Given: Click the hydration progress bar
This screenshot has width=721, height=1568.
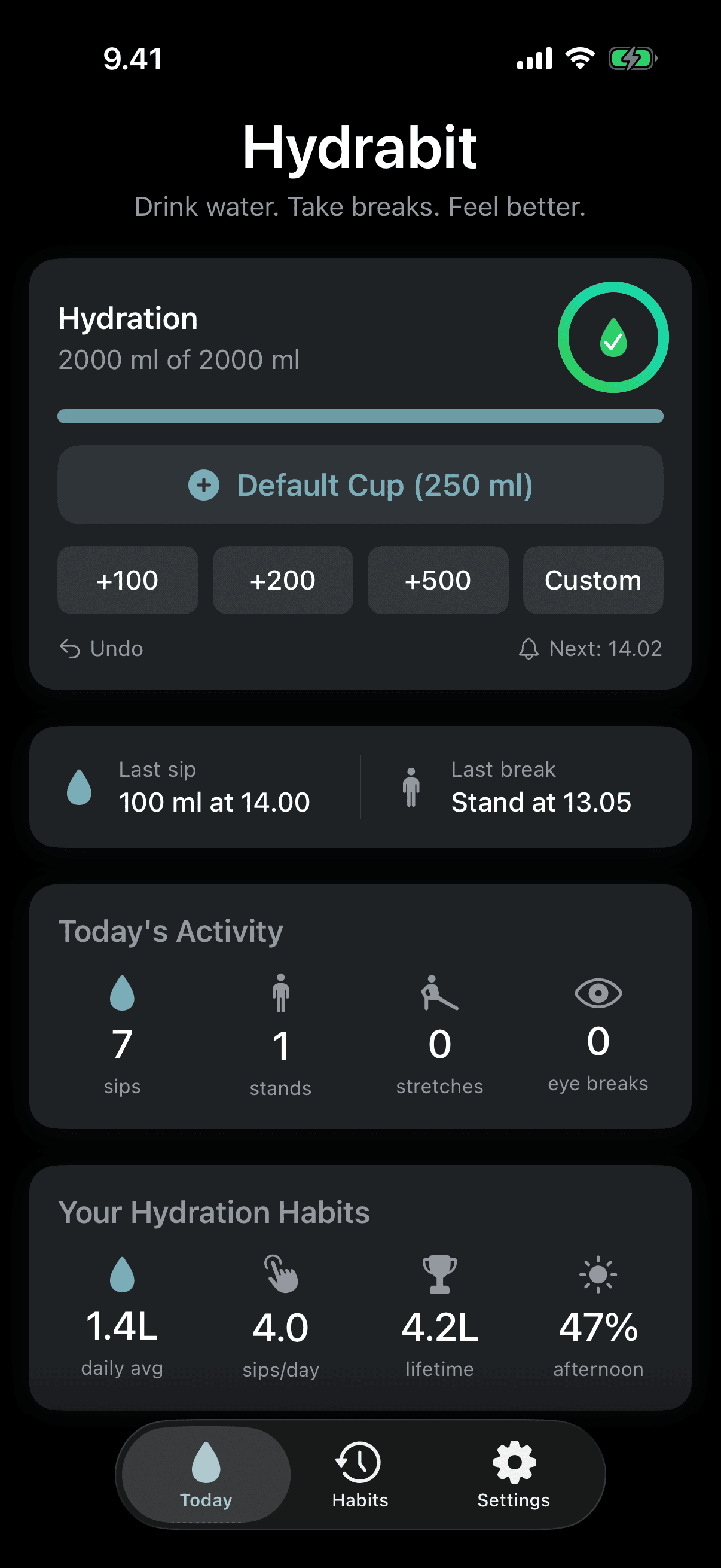Looking at the screenshot, I should pyautogui.click(x=360, y=417).
